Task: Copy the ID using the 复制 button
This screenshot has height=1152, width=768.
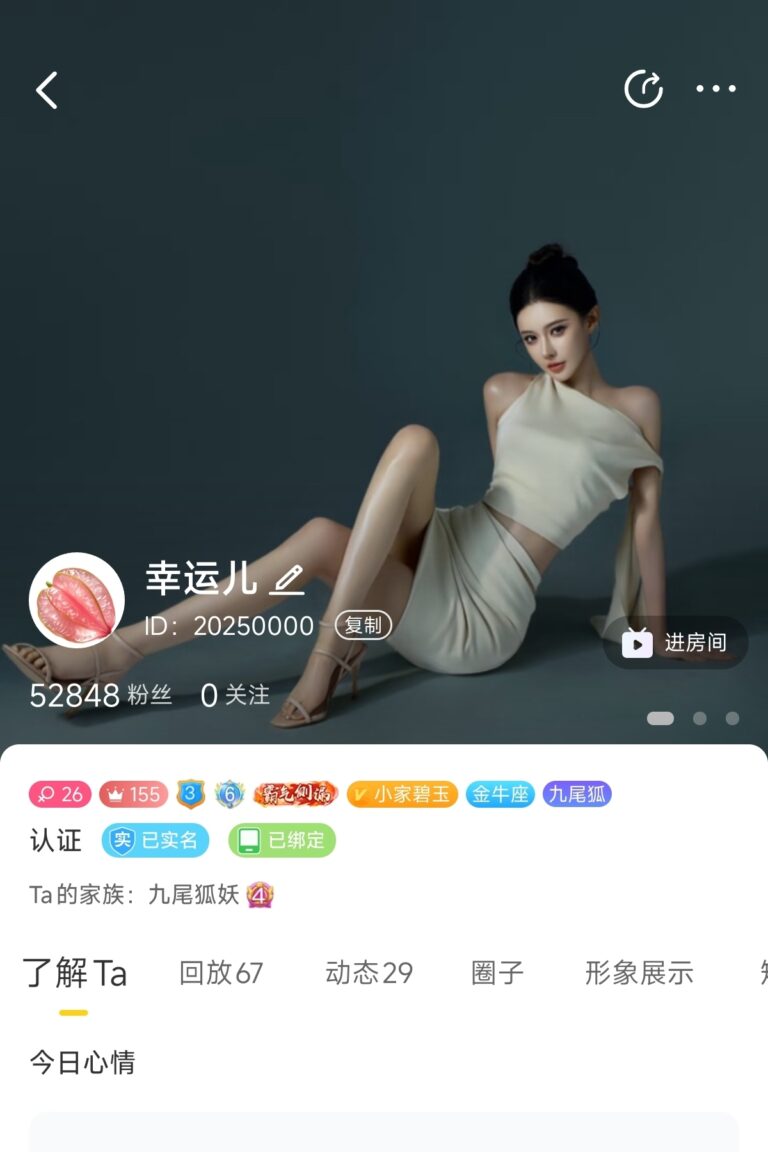Action: point(363,626)
